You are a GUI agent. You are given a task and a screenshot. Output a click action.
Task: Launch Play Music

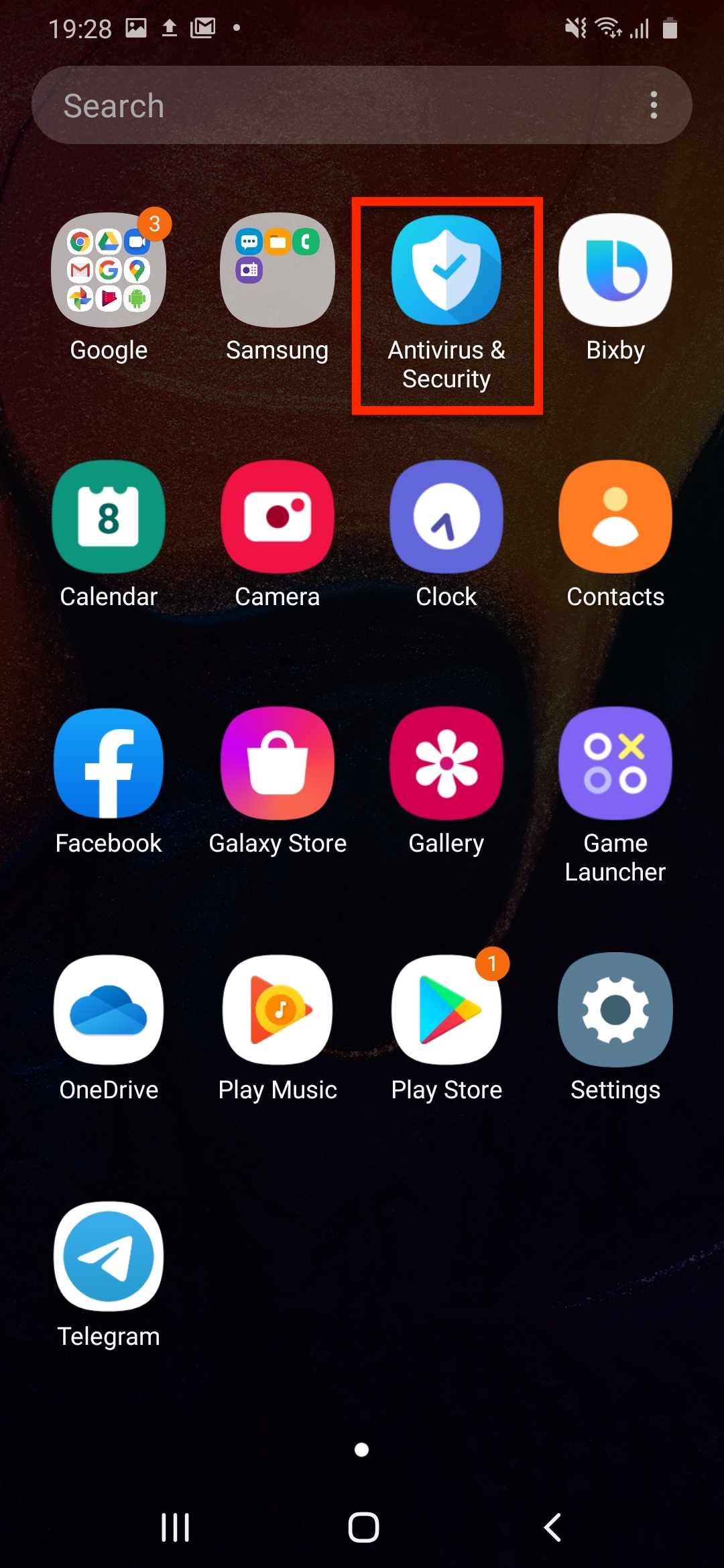pos(278,1010)
